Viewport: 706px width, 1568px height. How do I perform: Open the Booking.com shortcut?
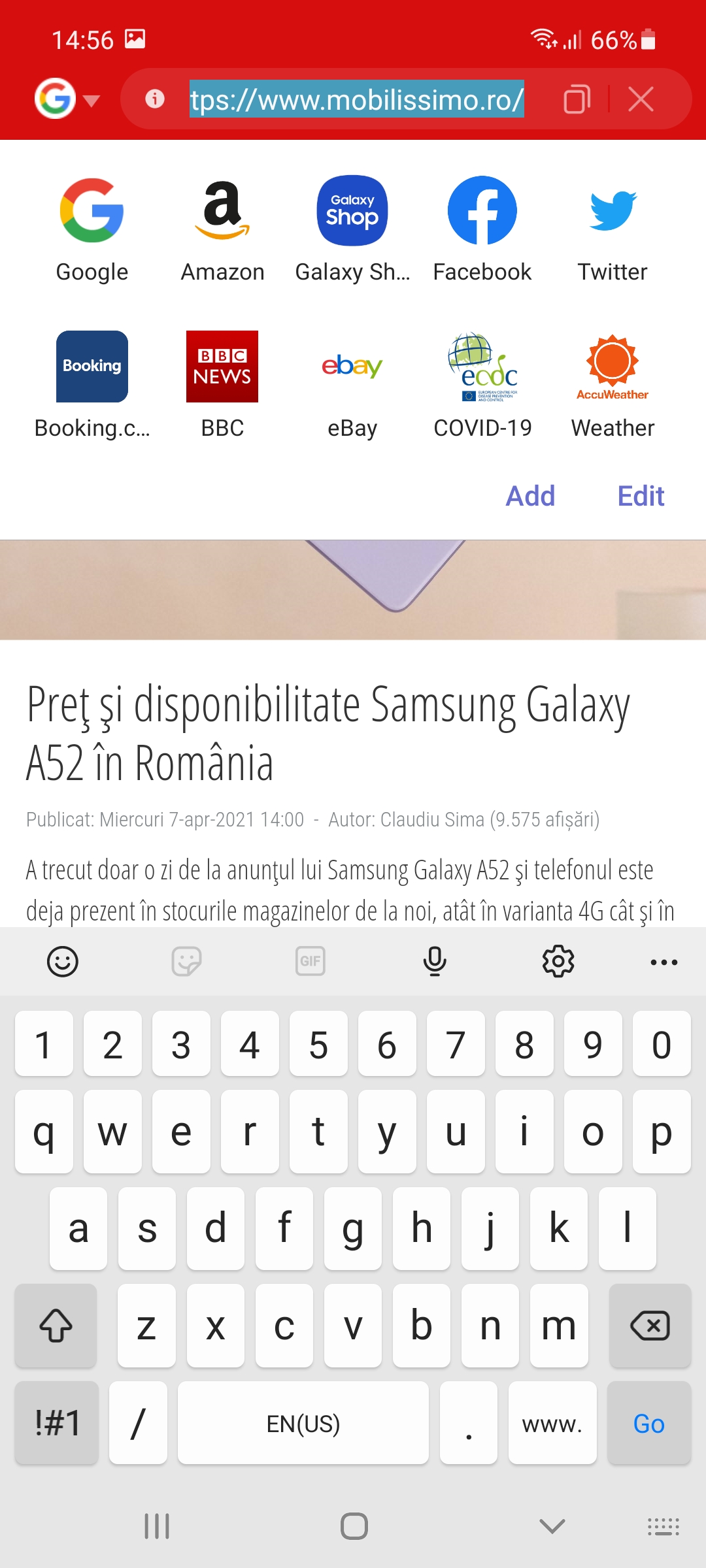tap(92, 385)
